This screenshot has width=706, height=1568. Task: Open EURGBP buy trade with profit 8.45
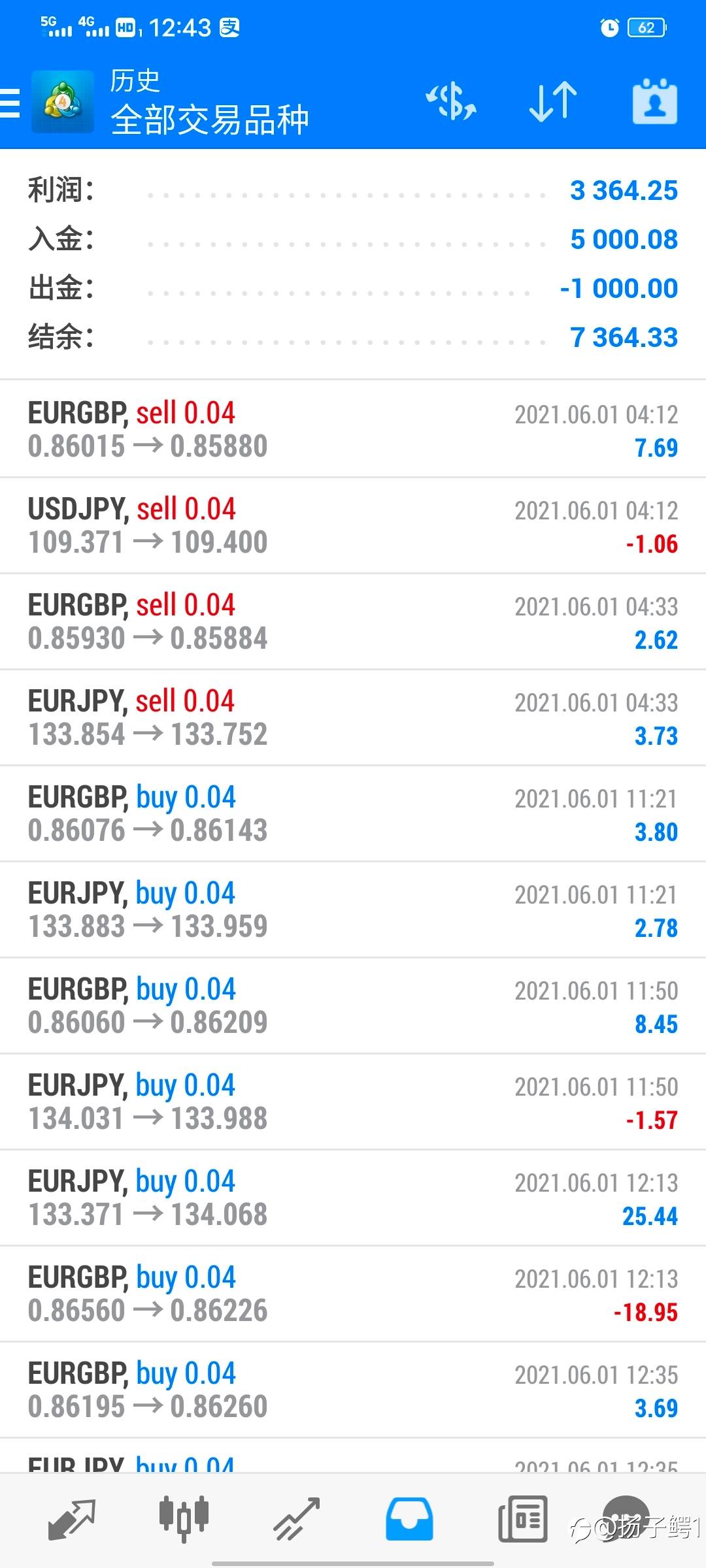(353, 1005)
